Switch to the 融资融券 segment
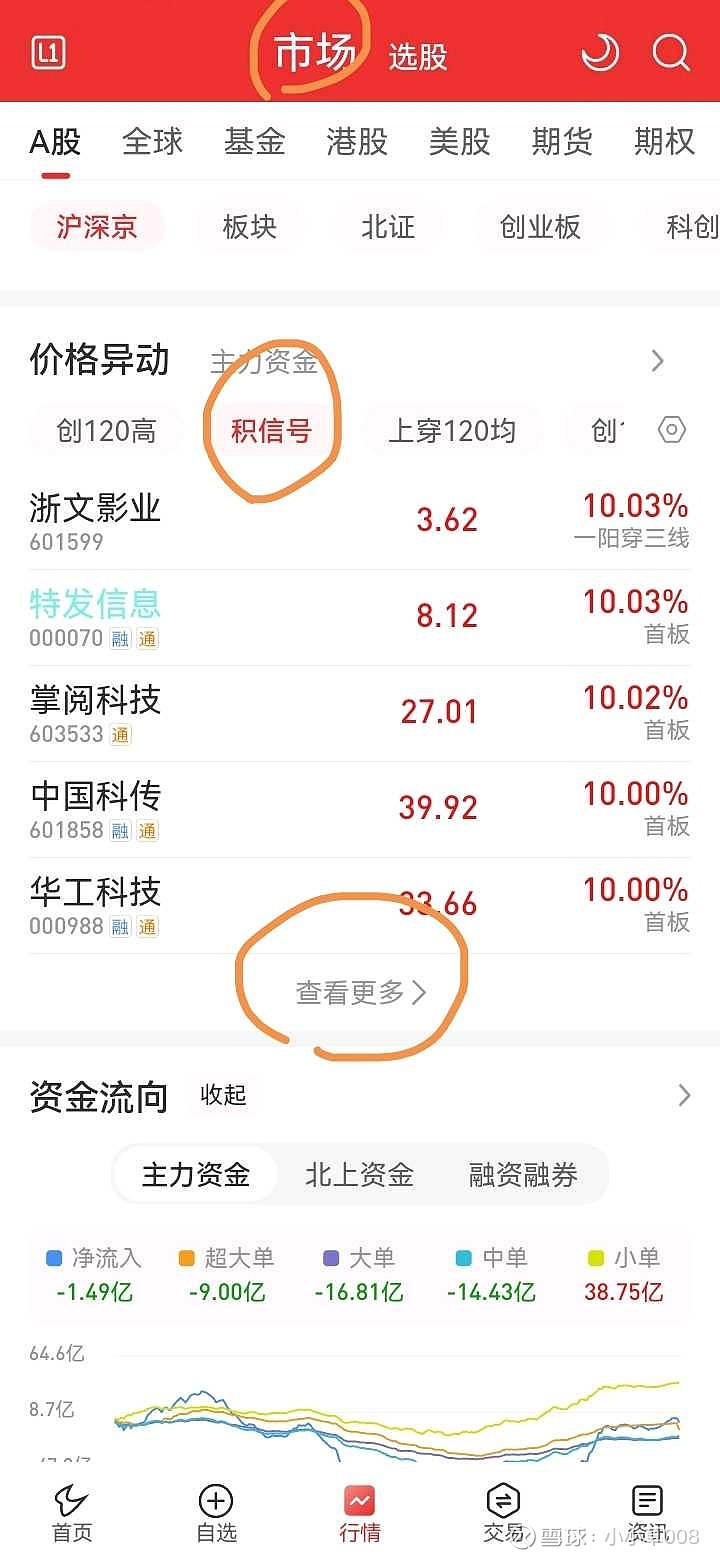Image resolution: width=720 pixels, height=1559 pixels. pos(523,1174)
